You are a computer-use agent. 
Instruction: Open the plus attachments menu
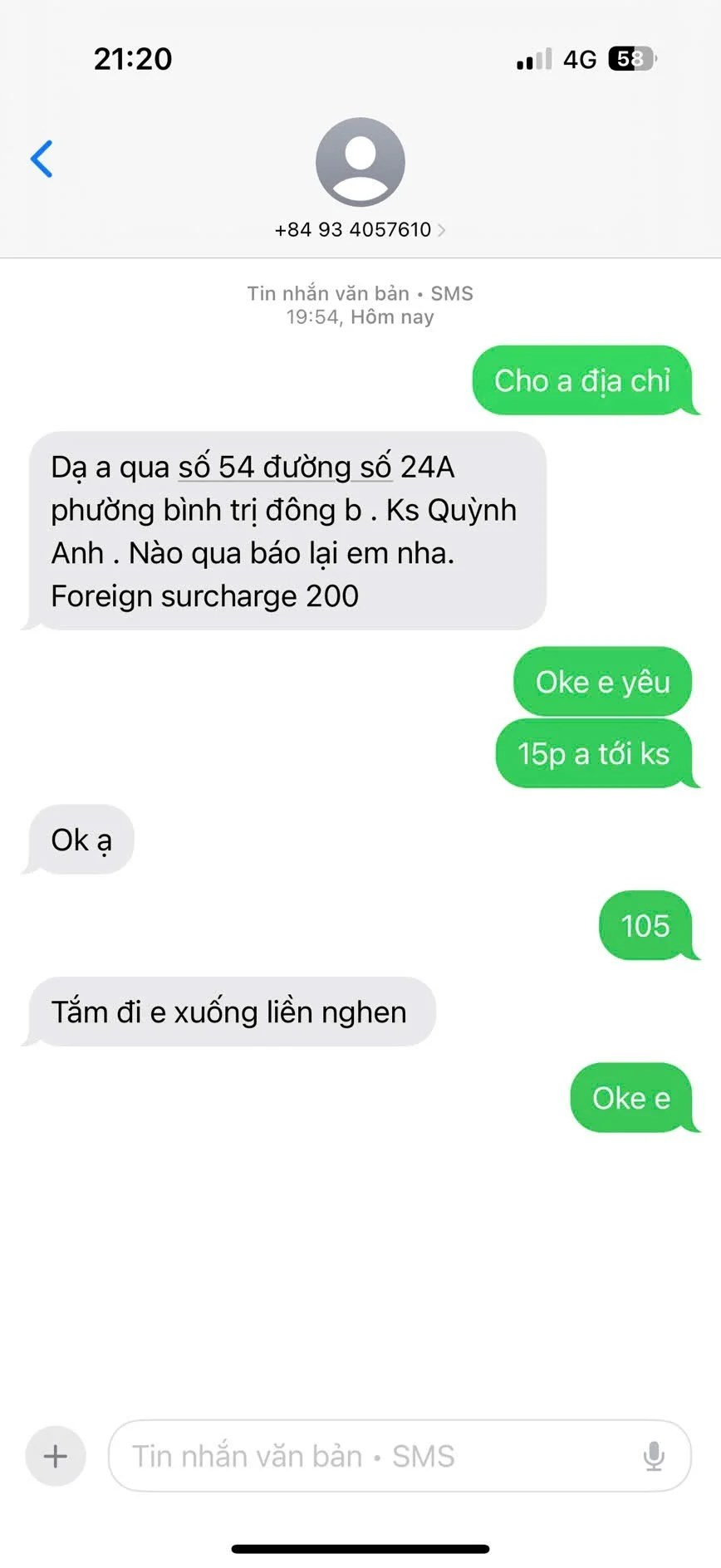[56, 1456]
